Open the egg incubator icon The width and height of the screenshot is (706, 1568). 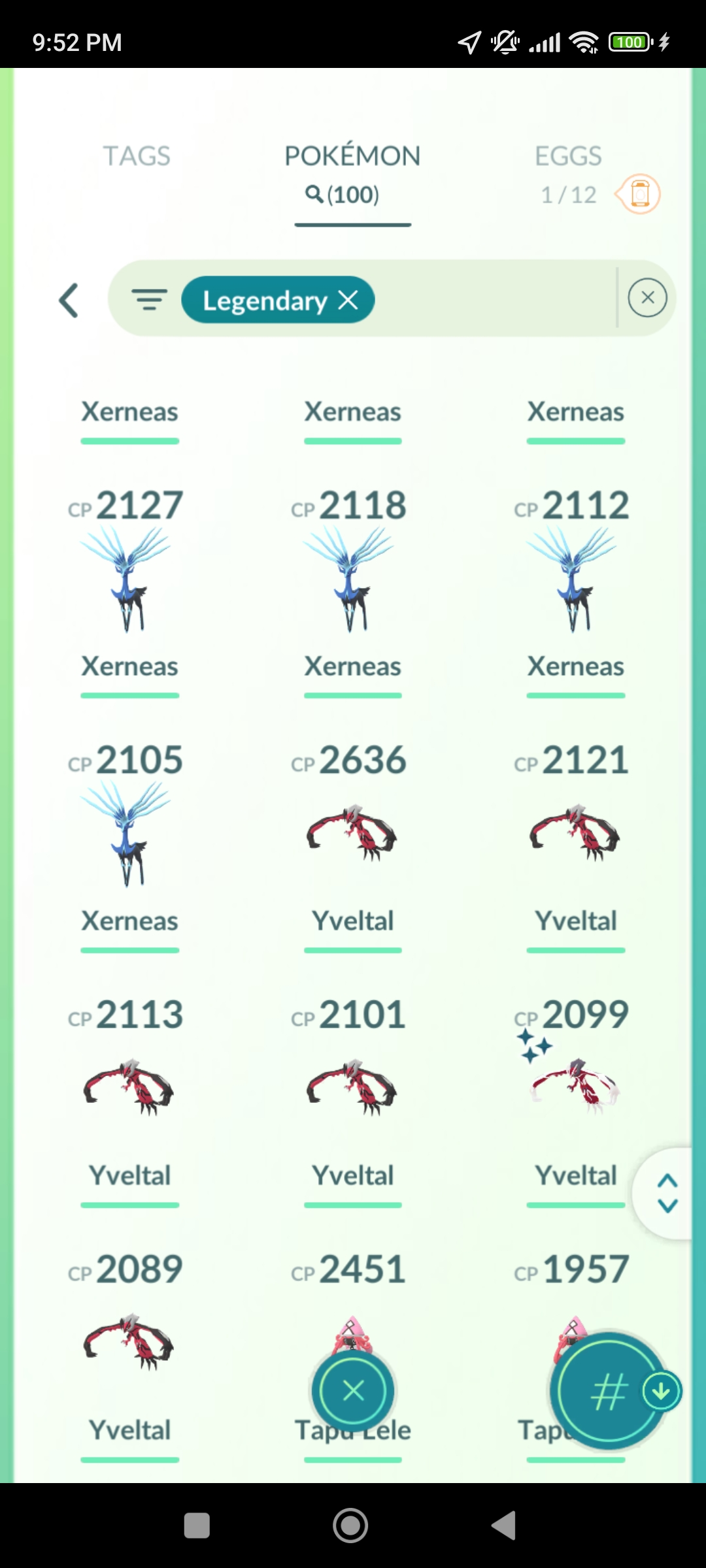[x=639, y=194]
